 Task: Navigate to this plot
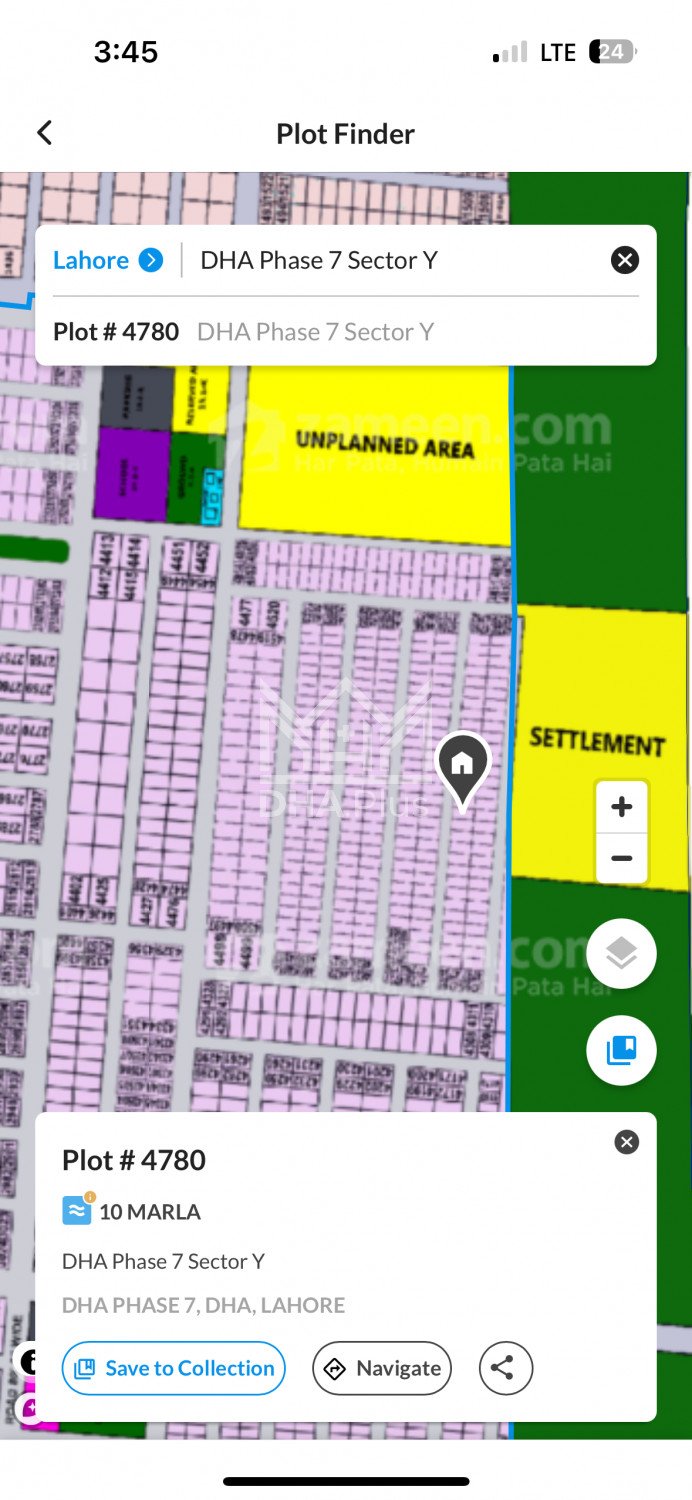point(382,1368)
